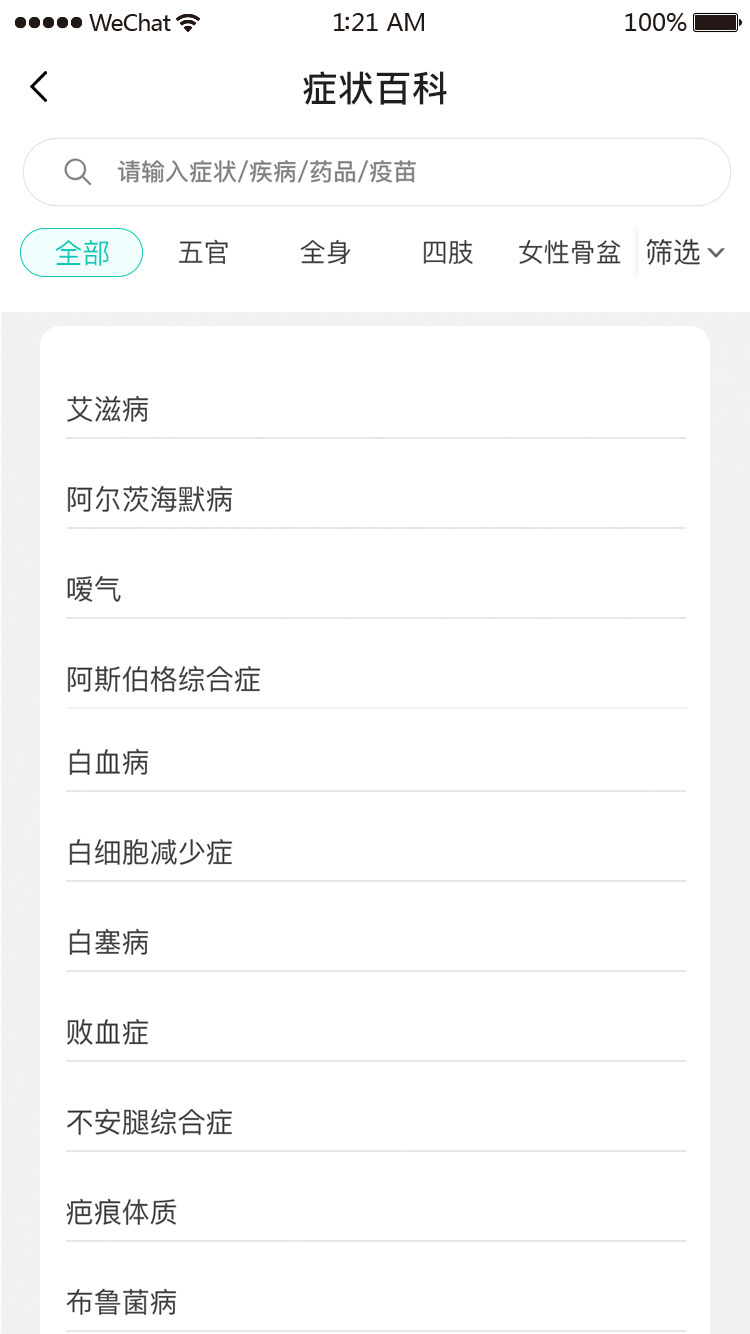Image resolution: width=750 pixels, height=1334 pixels.
Task: View details for 不安腿综合症
Action: [x=150, y=1123]
